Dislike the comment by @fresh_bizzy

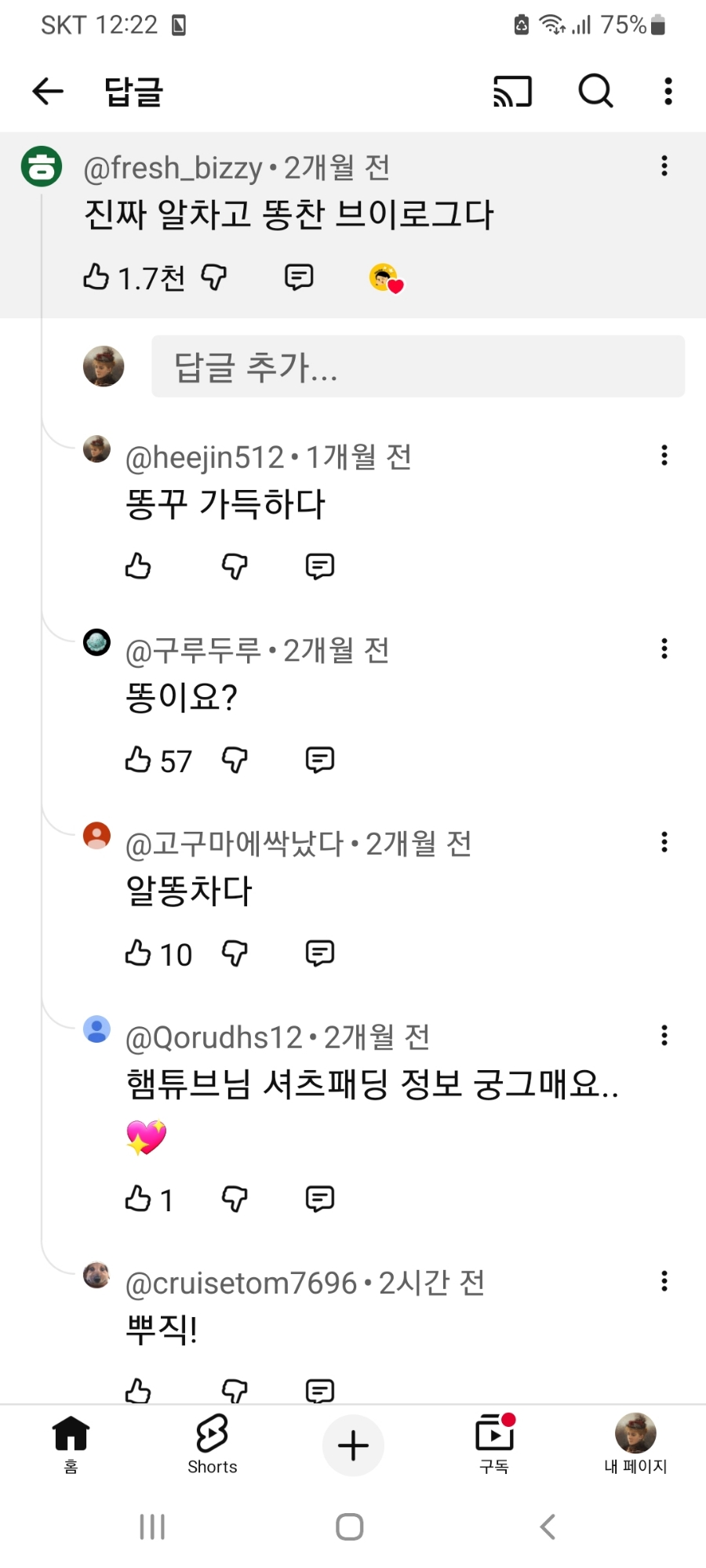[x=214, y=277]
